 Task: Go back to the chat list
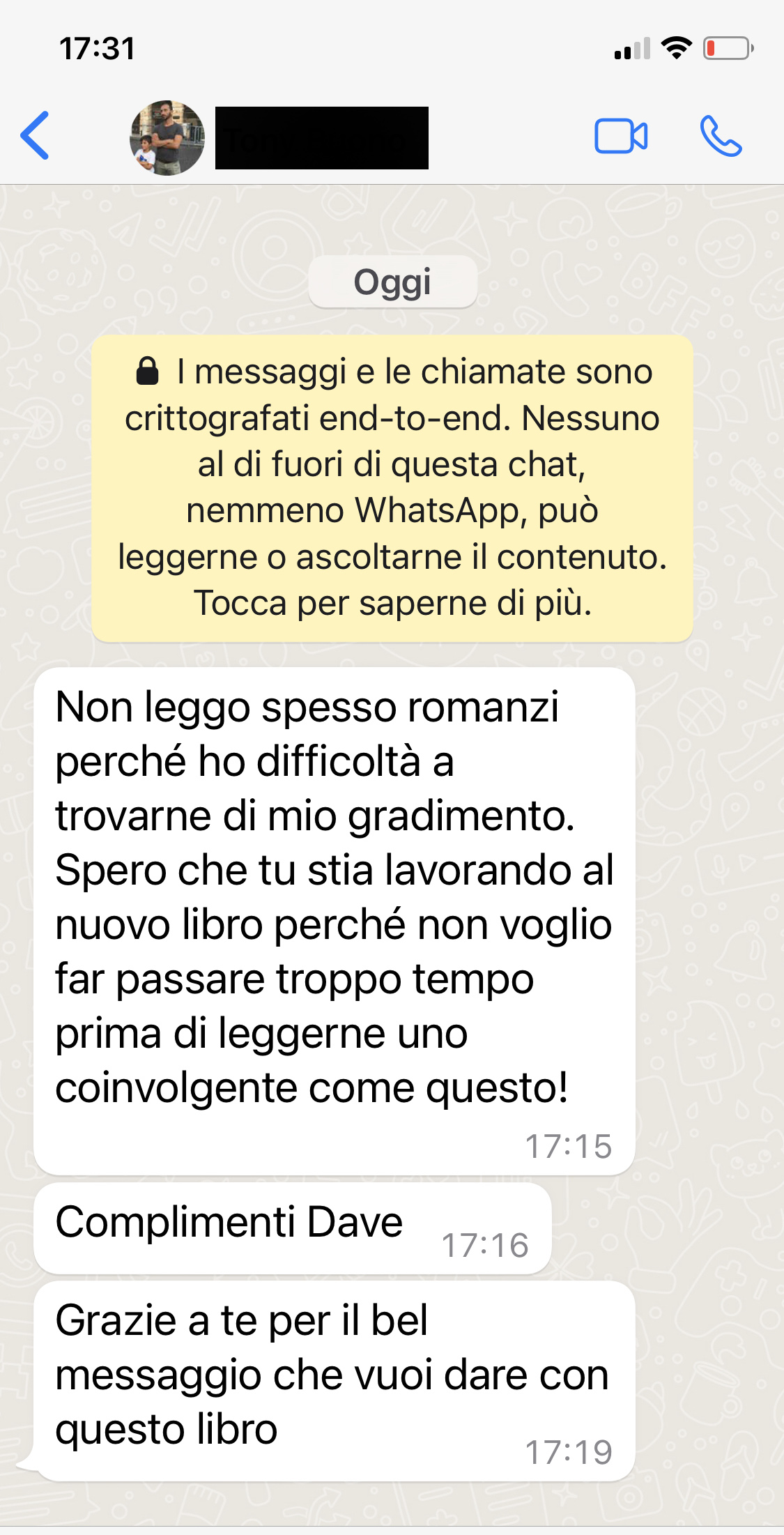point(35,136)
